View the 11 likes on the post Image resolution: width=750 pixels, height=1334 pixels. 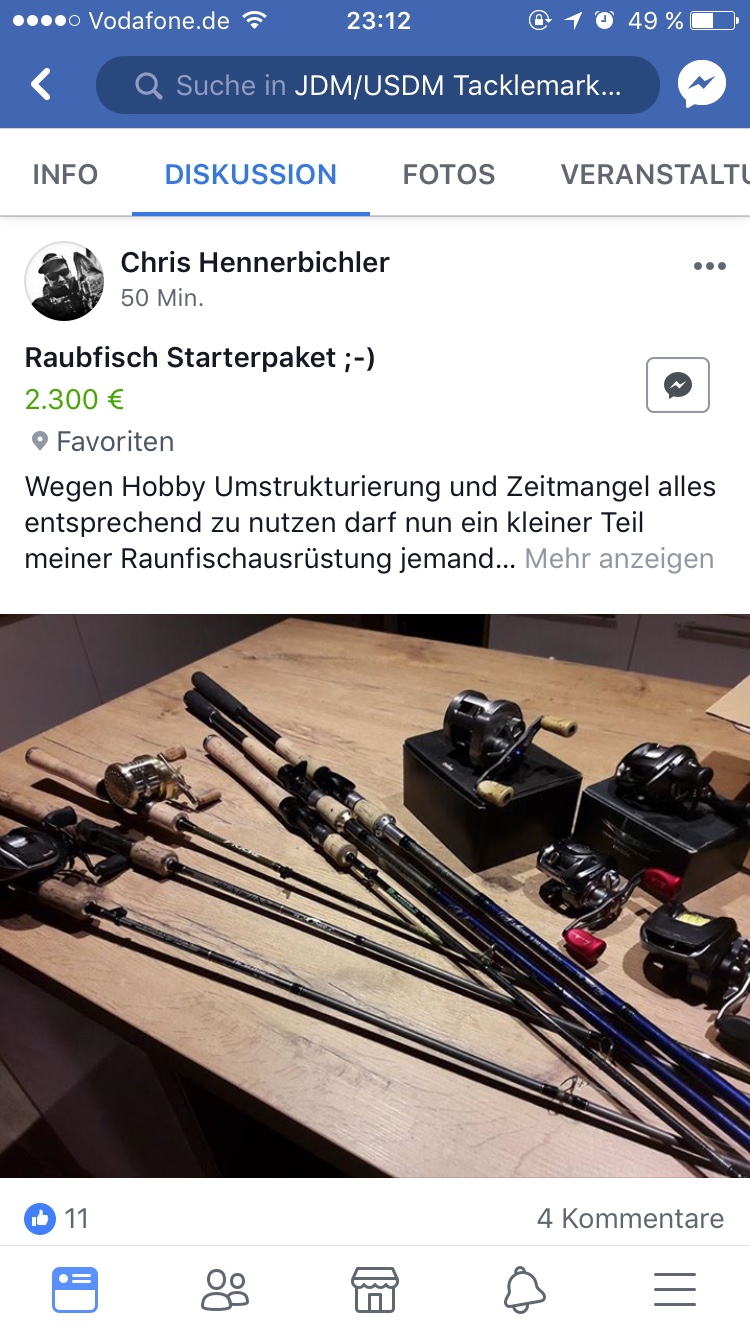click(57, 1218)
